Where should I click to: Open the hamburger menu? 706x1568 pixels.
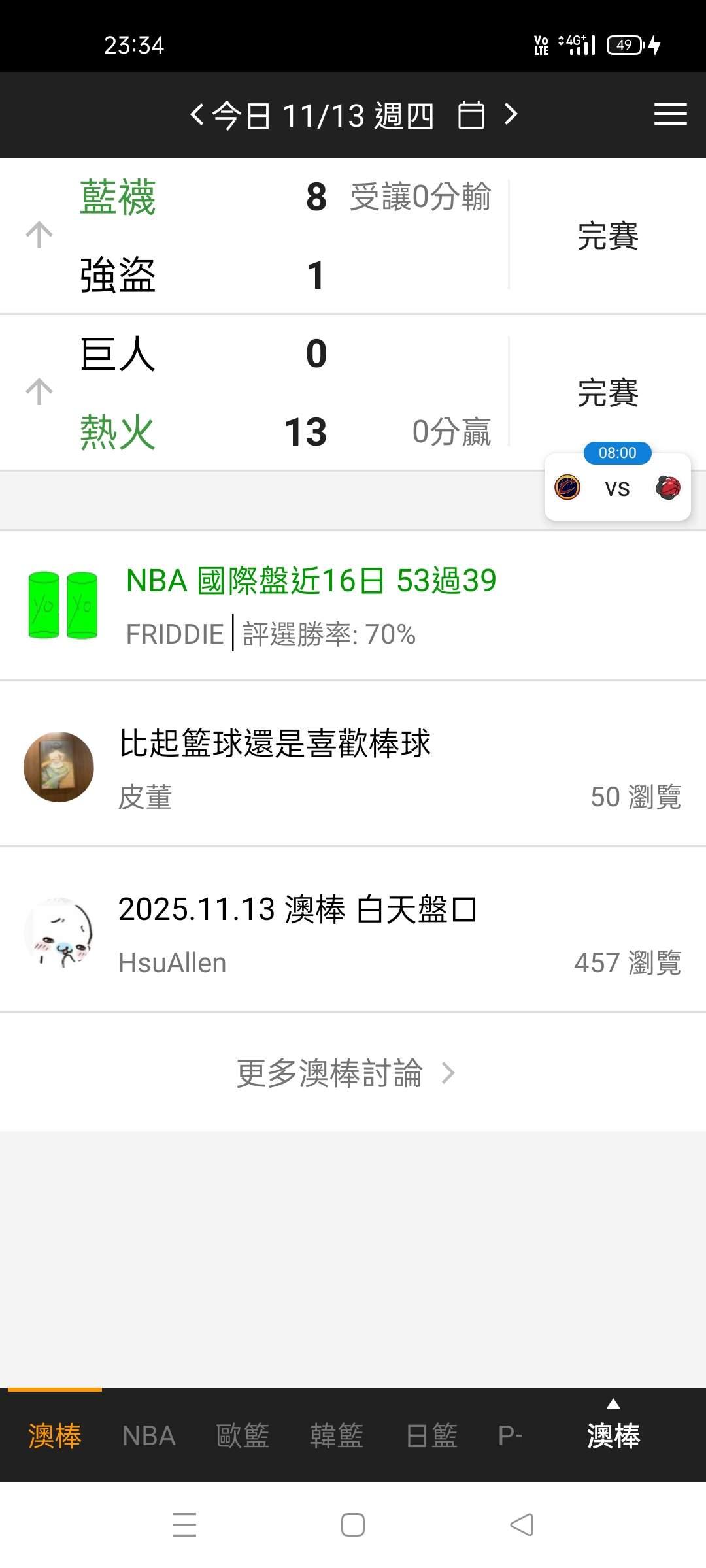click(670, 114)
